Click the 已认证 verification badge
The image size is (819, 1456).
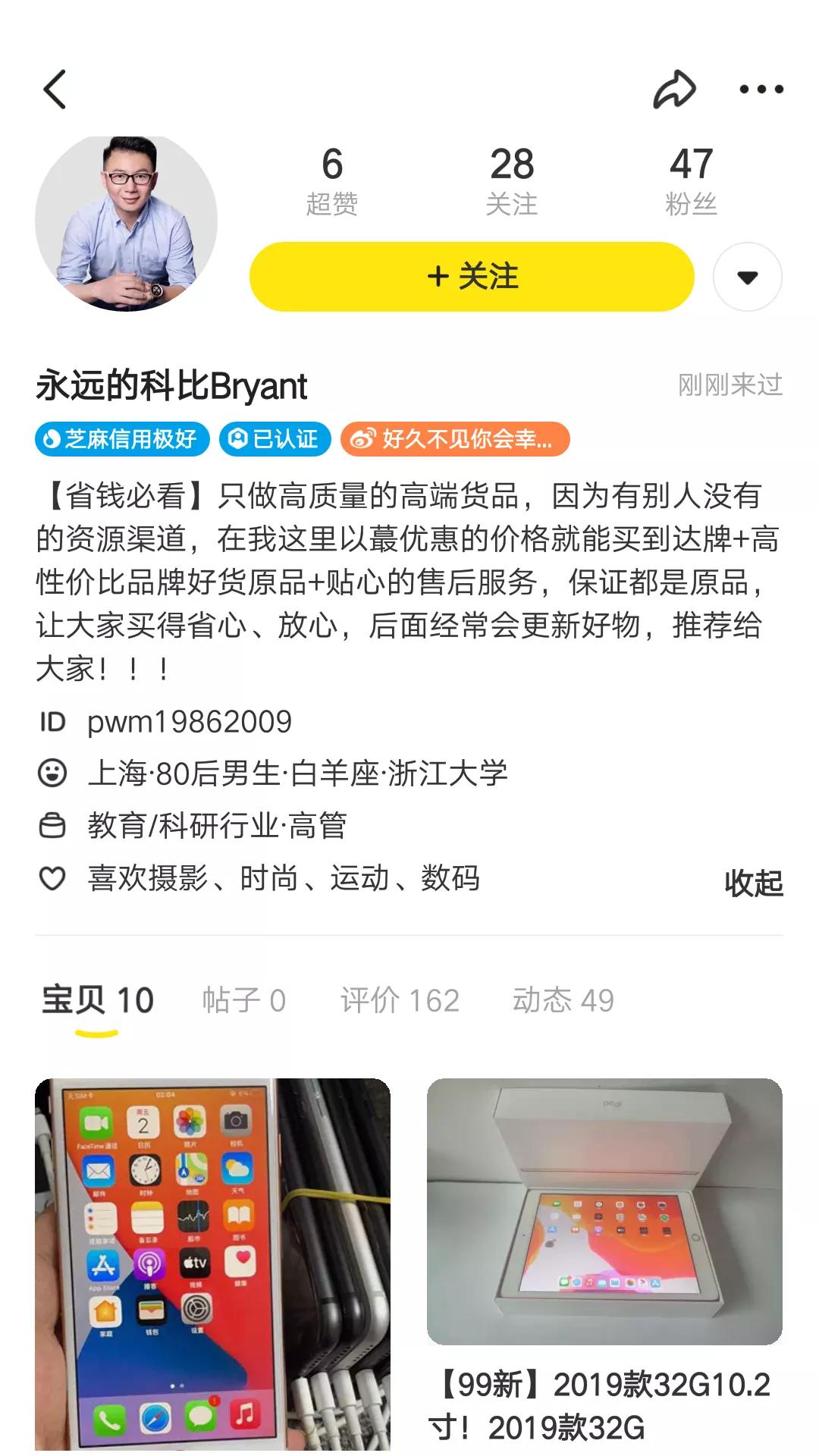(275, 438)
